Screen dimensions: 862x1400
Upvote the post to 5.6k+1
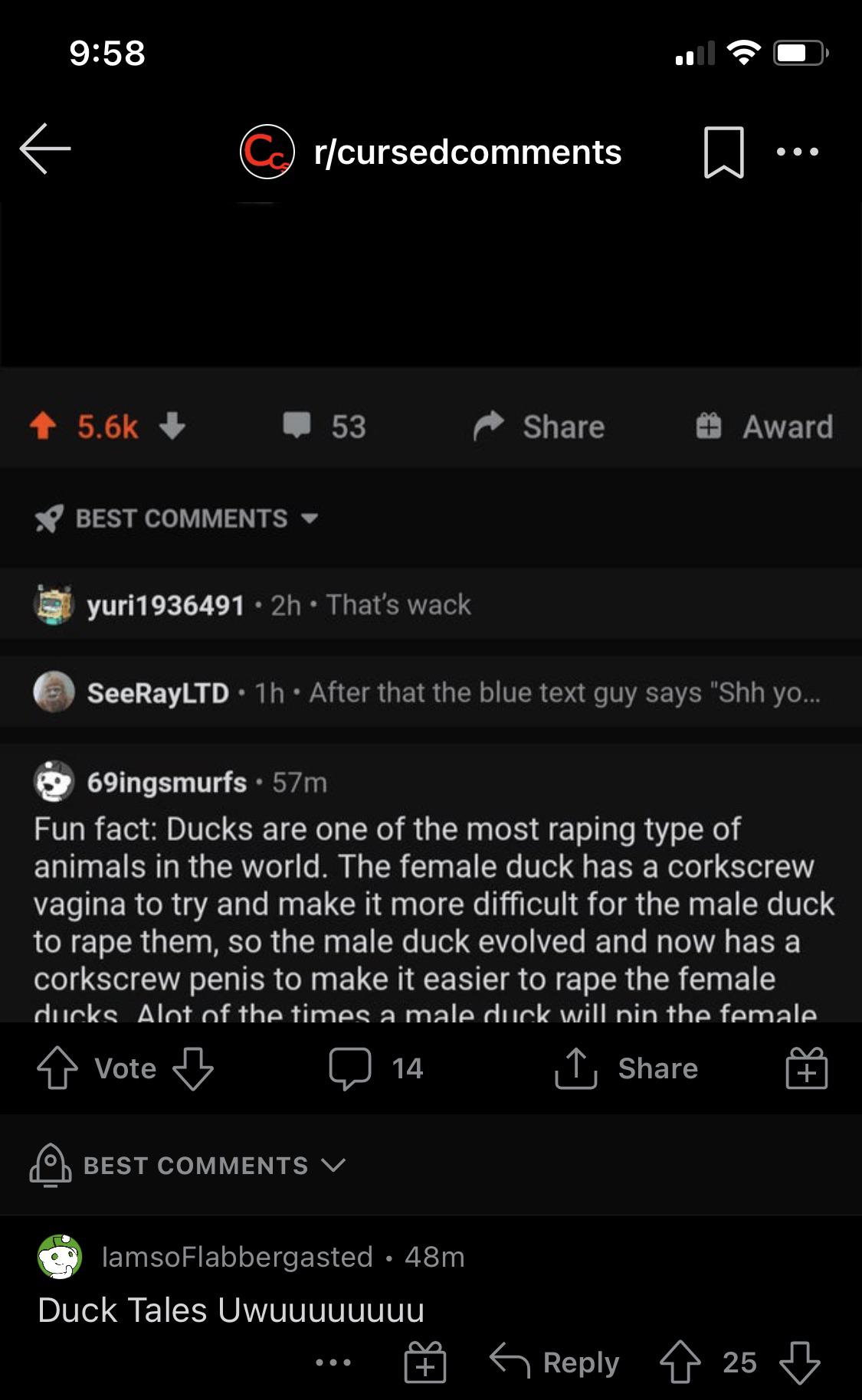(x=44, y=427)
